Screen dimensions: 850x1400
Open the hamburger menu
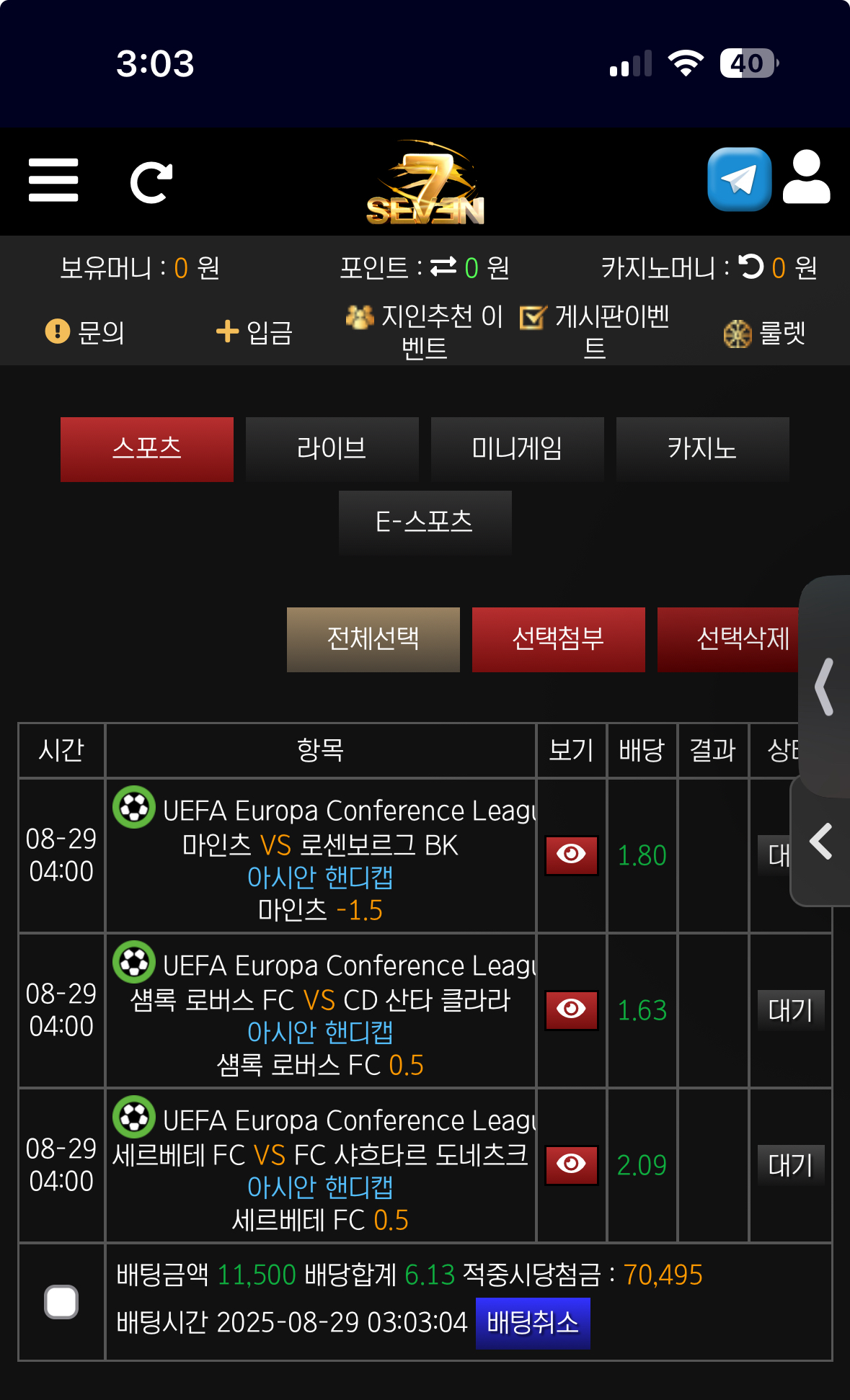click(53, 180)
